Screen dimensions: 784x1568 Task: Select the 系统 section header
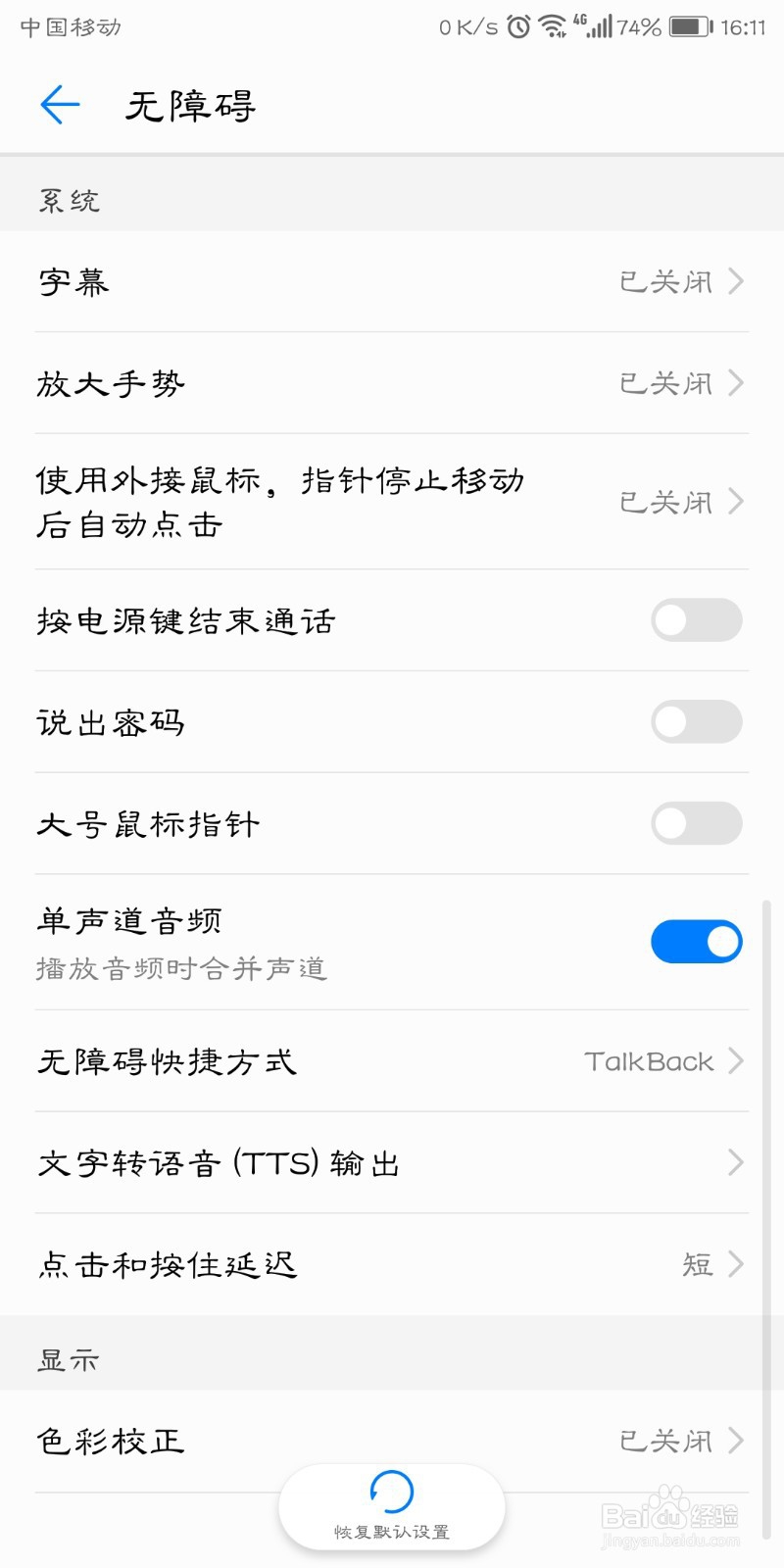tap(69, 200)
